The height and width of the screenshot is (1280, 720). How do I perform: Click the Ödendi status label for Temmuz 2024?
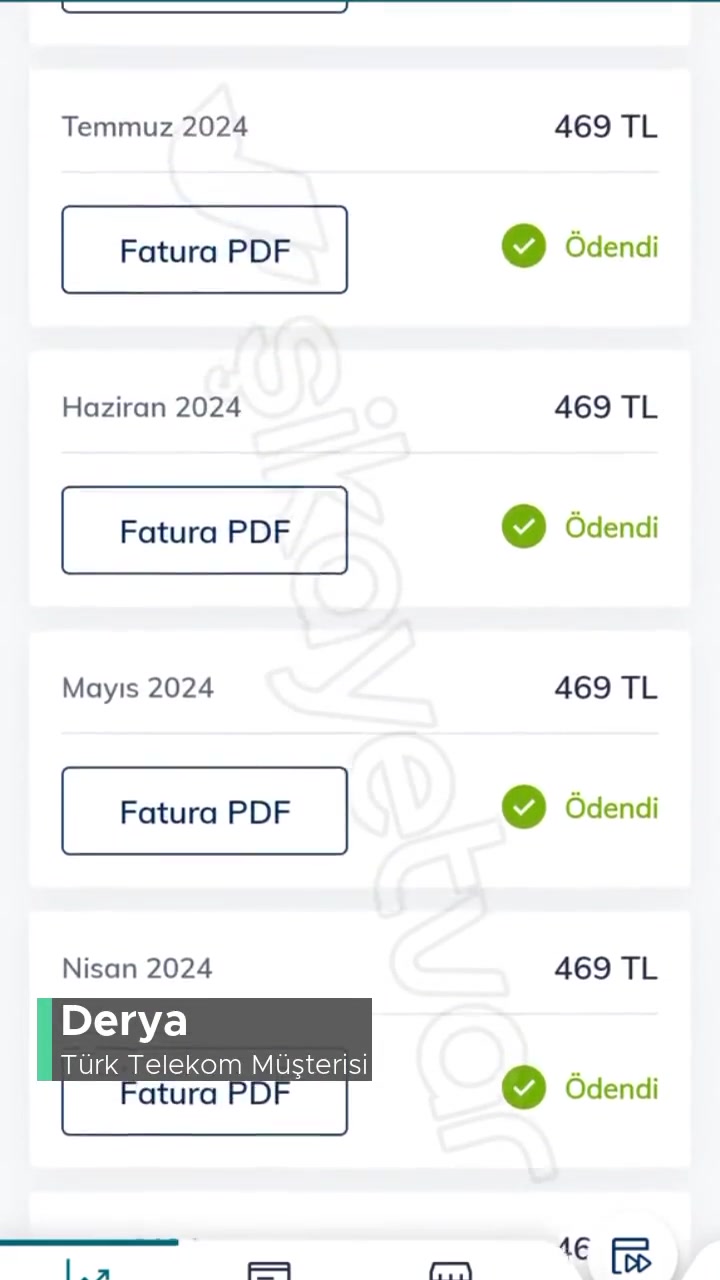(611, 247)
